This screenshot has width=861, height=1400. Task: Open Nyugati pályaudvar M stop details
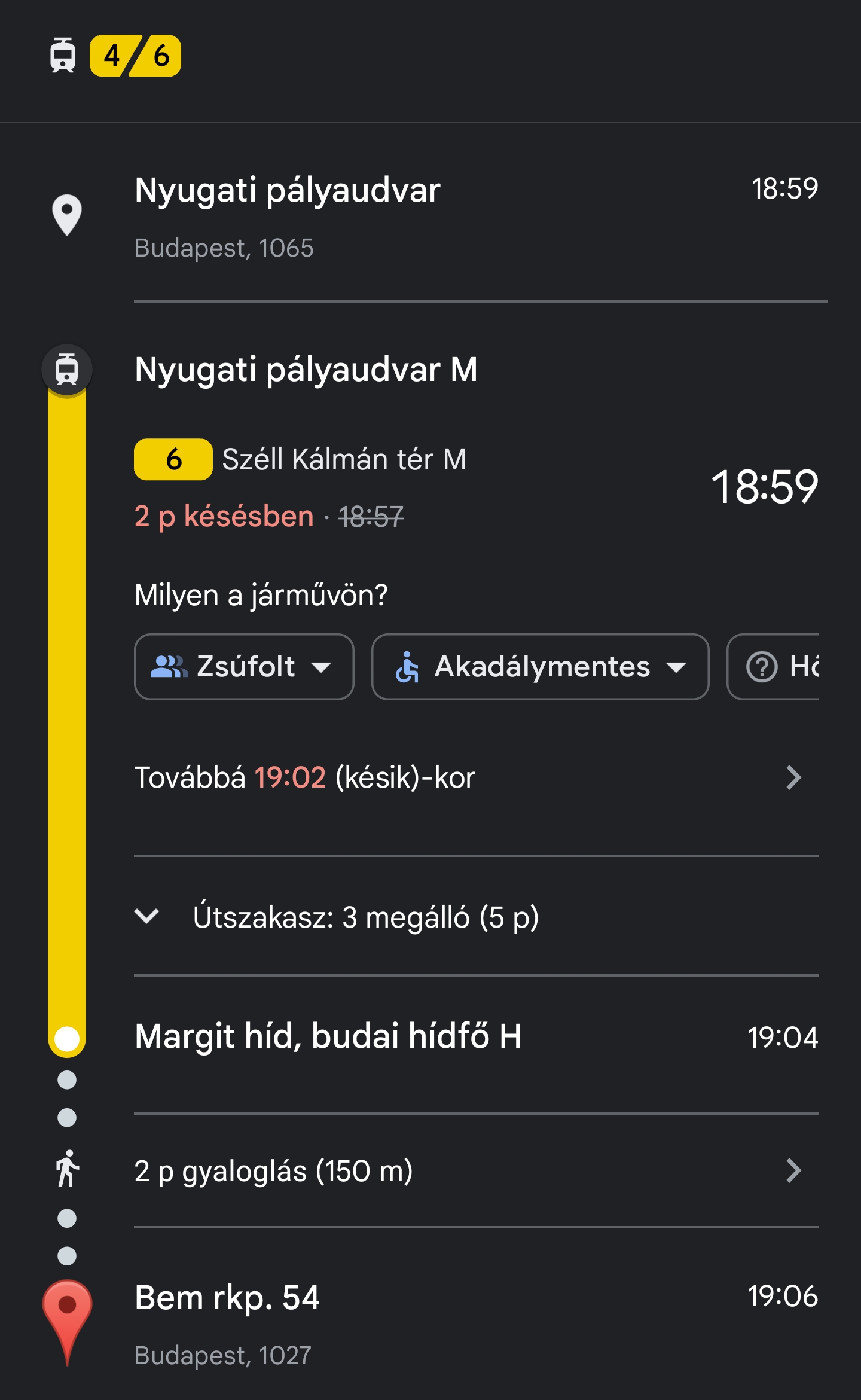(306, 369)
